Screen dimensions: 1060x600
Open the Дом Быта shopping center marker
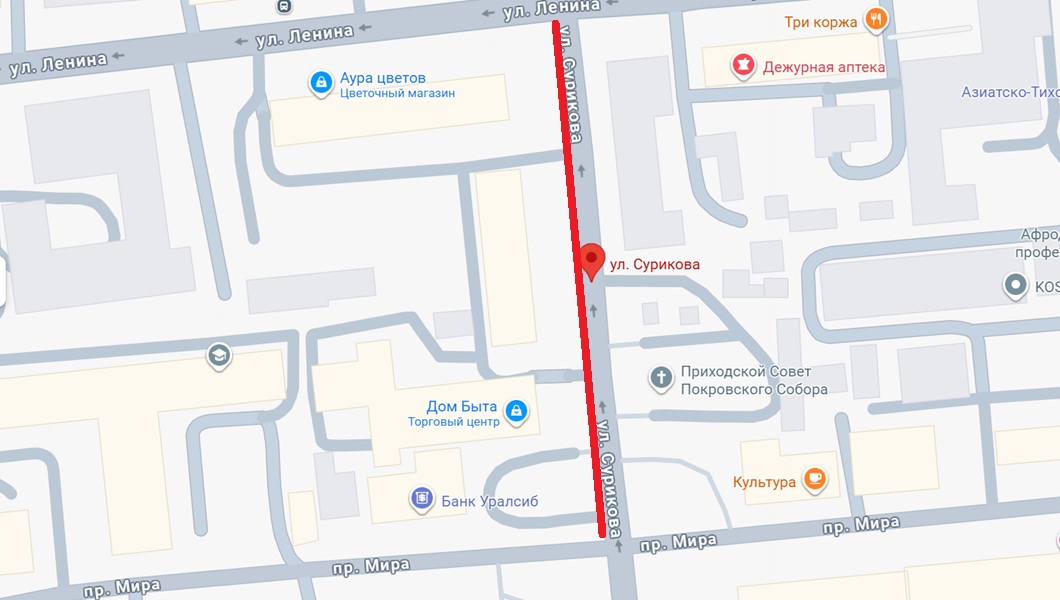click(x=516, y=410)
